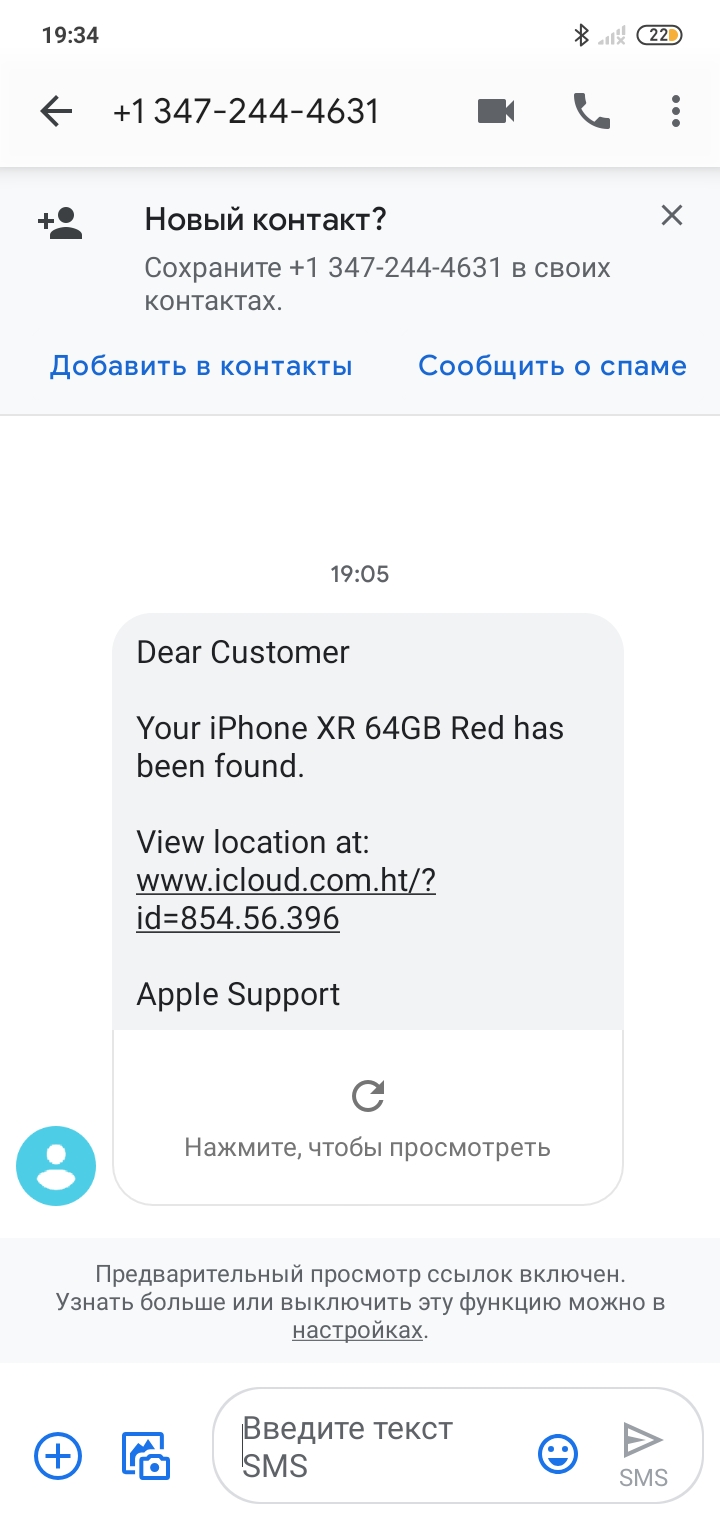Start a video call with +1 347-244-4631
Image resolution: width=720 pixels, height=1520 pixels.
point(496,111)
